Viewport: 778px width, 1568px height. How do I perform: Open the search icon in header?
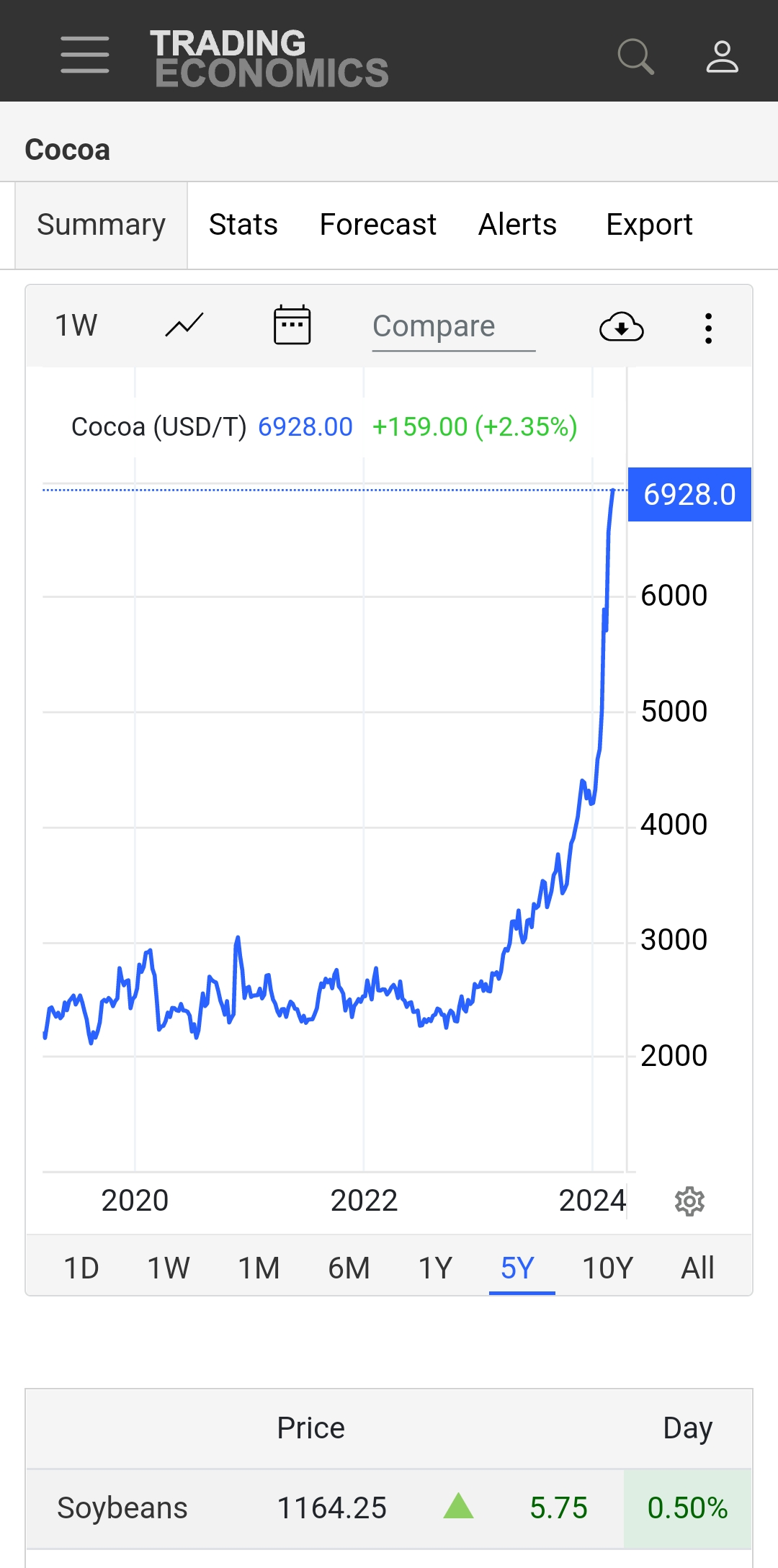pos(635,56)
